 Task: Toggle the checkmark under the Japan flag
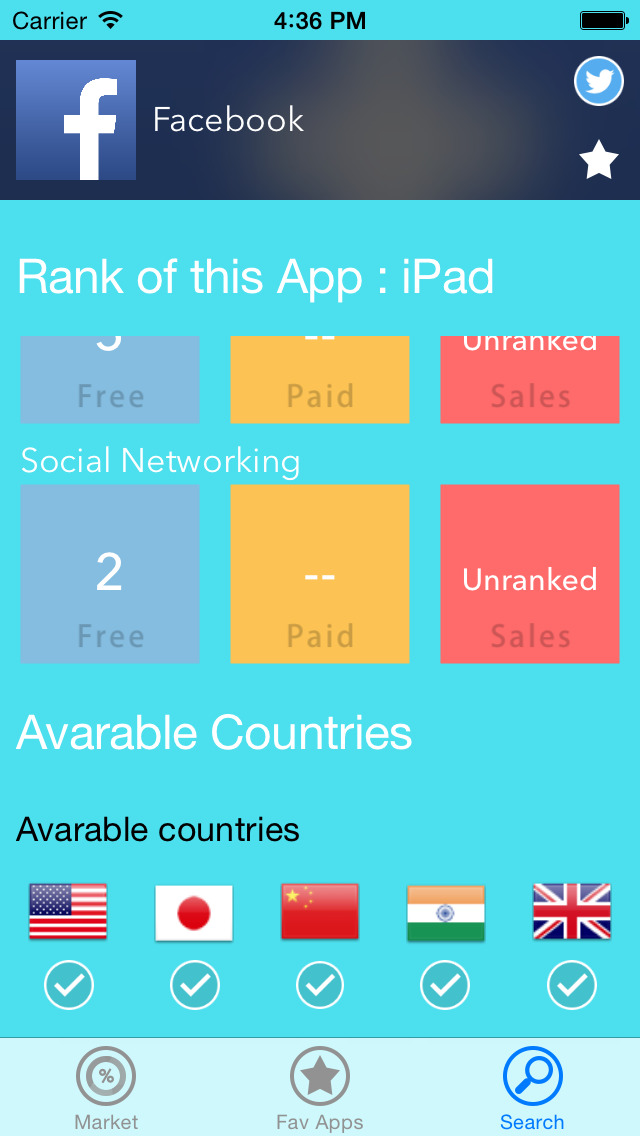(x=194, y=985)
